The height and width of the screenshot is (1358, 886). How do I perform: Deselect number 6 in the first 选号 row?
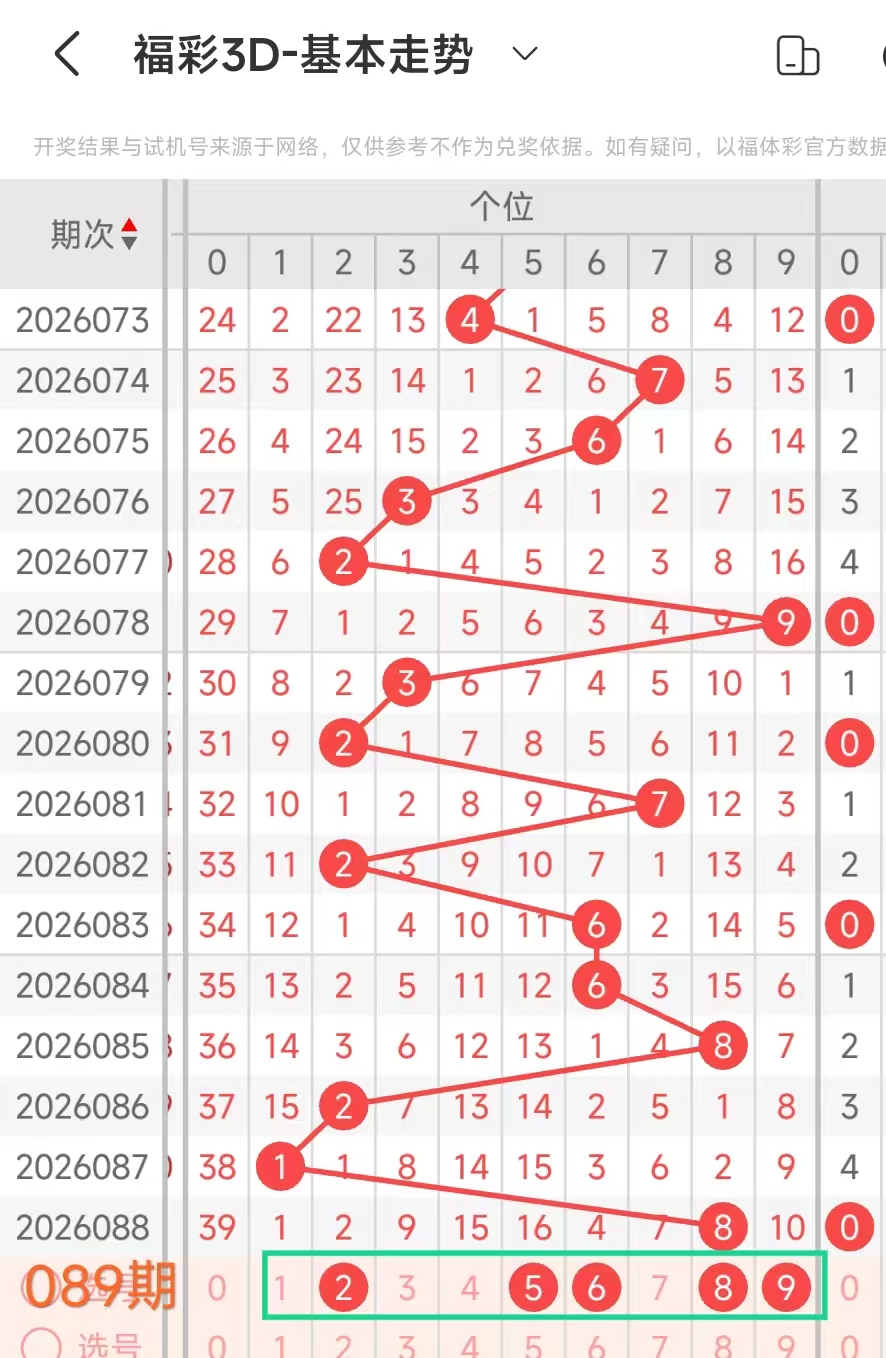[x=596, y=1288]
